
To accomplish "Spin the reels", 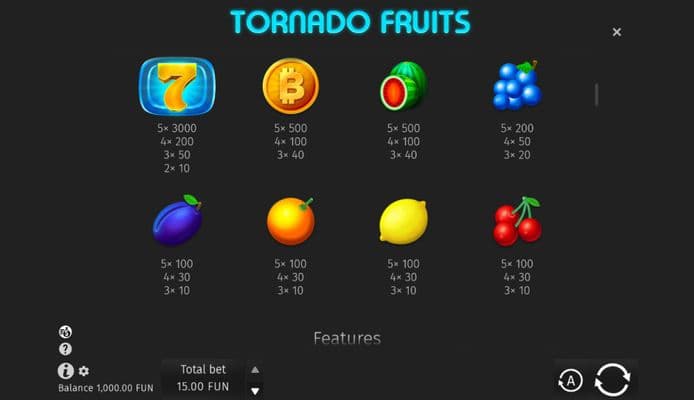I will (612, 380).
